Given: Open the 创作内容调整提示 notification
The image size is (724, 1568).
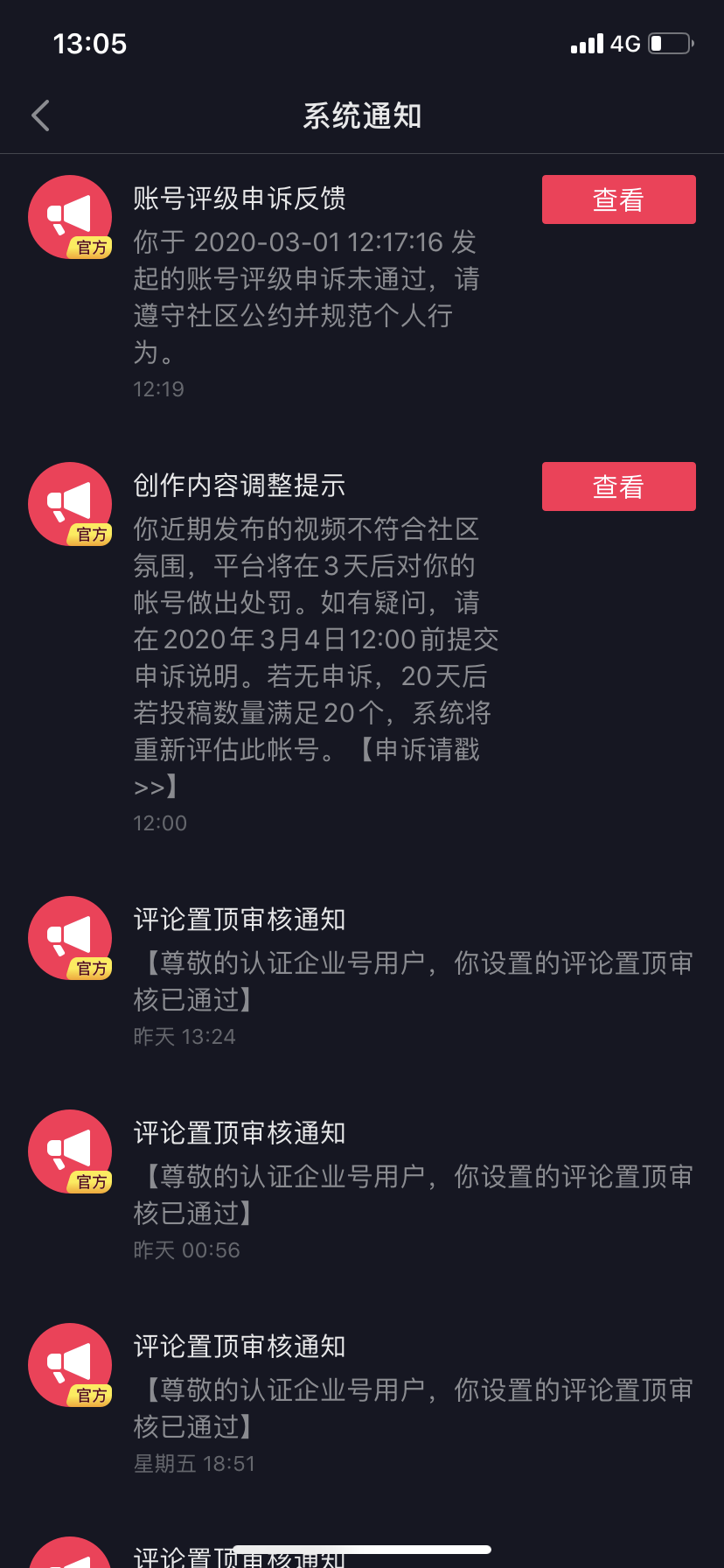Looking at the screenshot, I should click(x=362, y=648).
